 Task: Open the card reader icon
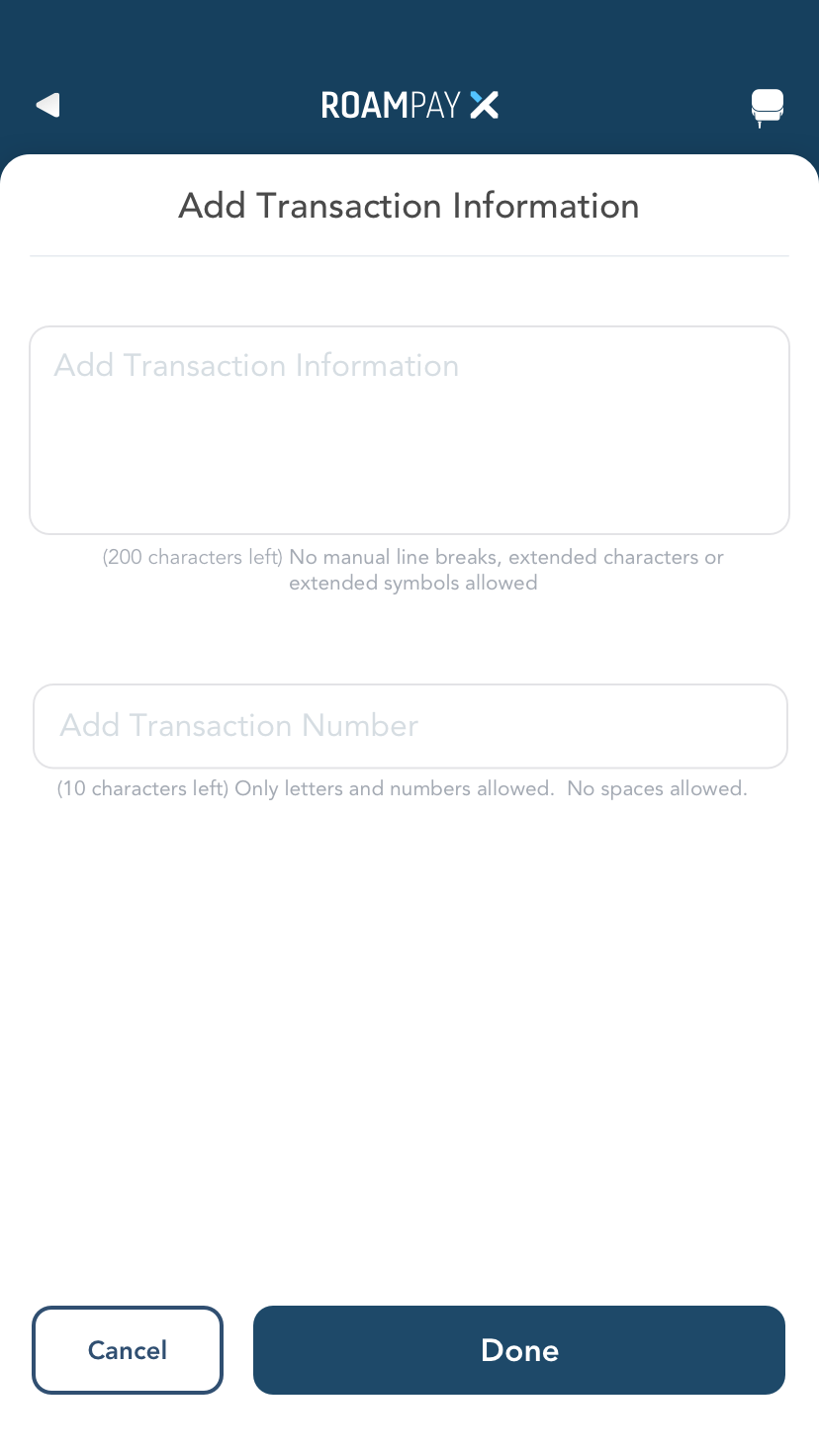point(768,108)
